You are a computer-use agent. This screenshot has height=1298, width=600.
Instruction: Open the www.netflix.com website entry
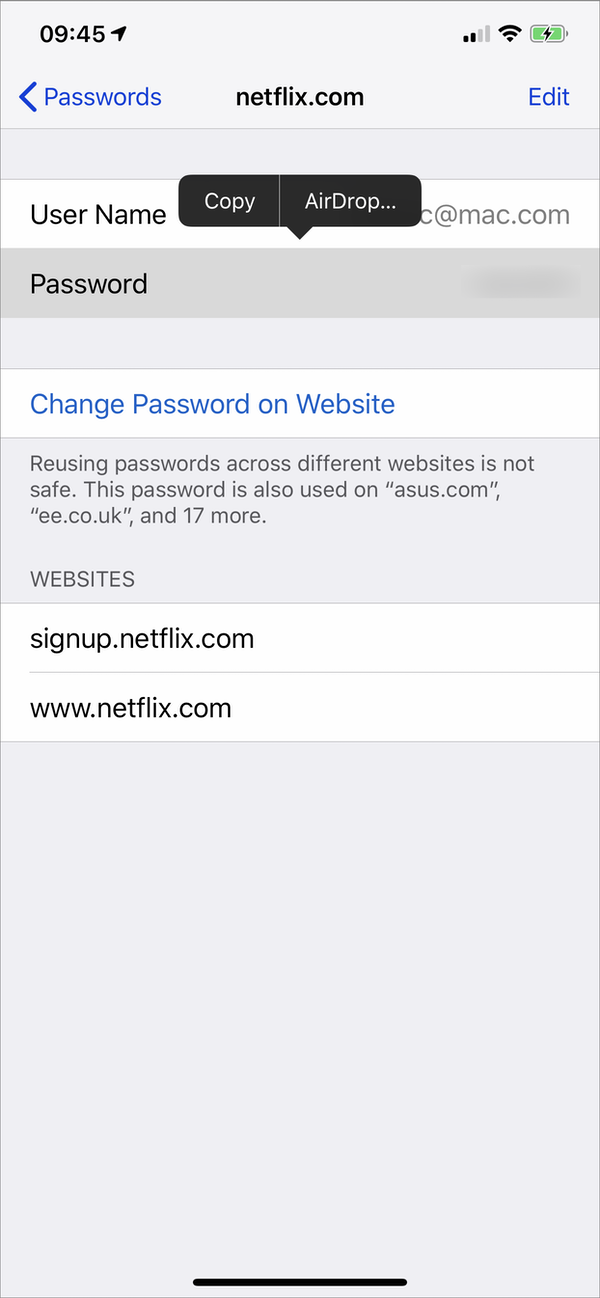[x=300, y=708]
